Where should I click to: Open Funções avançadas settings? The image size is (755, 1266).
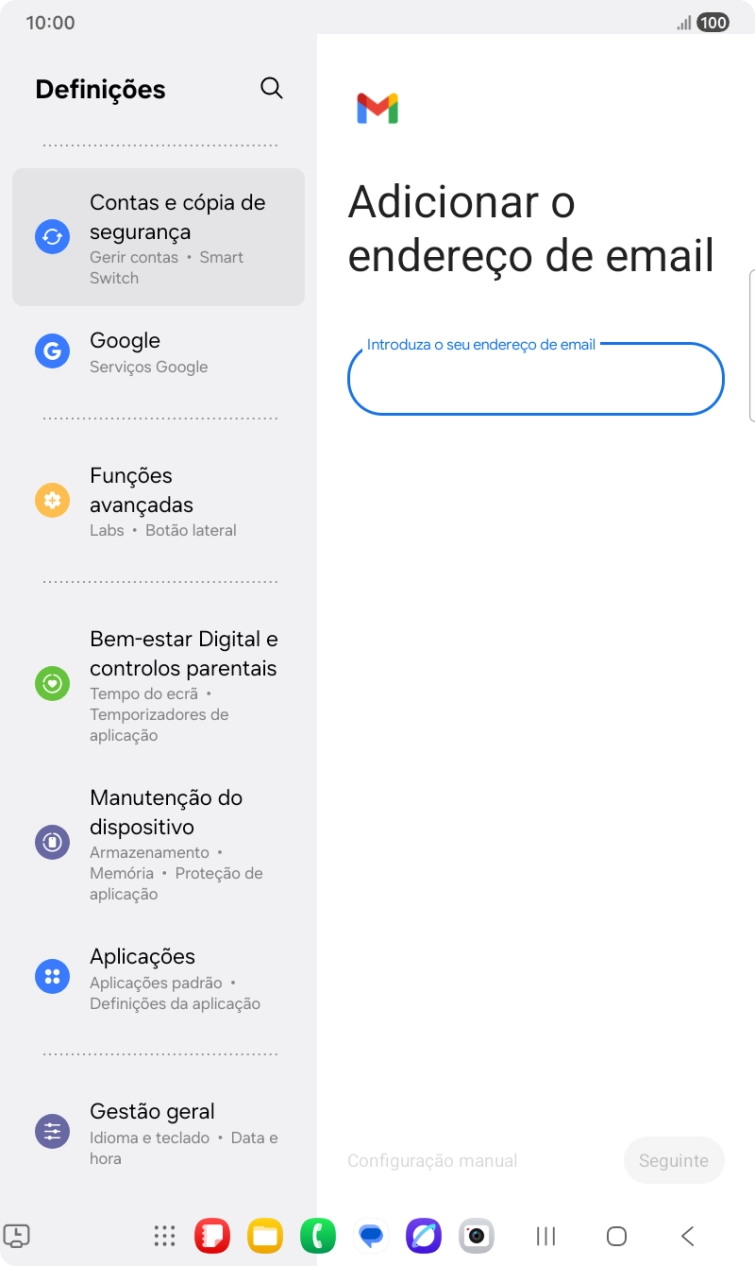click(158, 501)
